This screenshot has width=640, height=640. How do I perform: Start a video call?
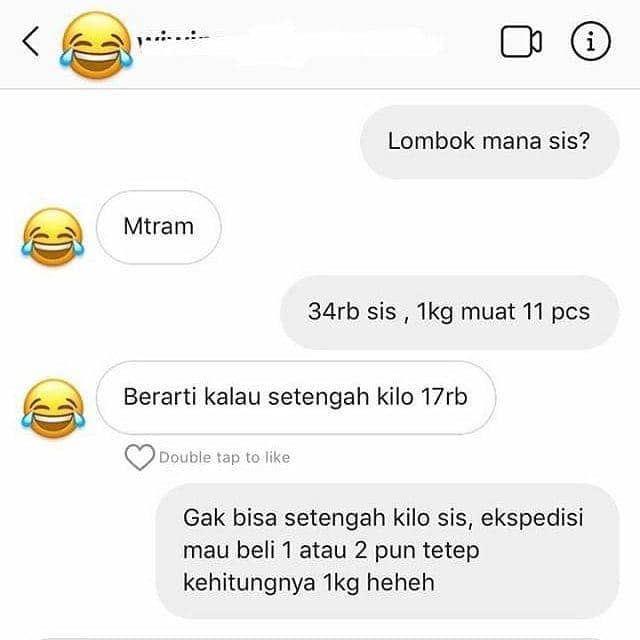click(520, 42)
